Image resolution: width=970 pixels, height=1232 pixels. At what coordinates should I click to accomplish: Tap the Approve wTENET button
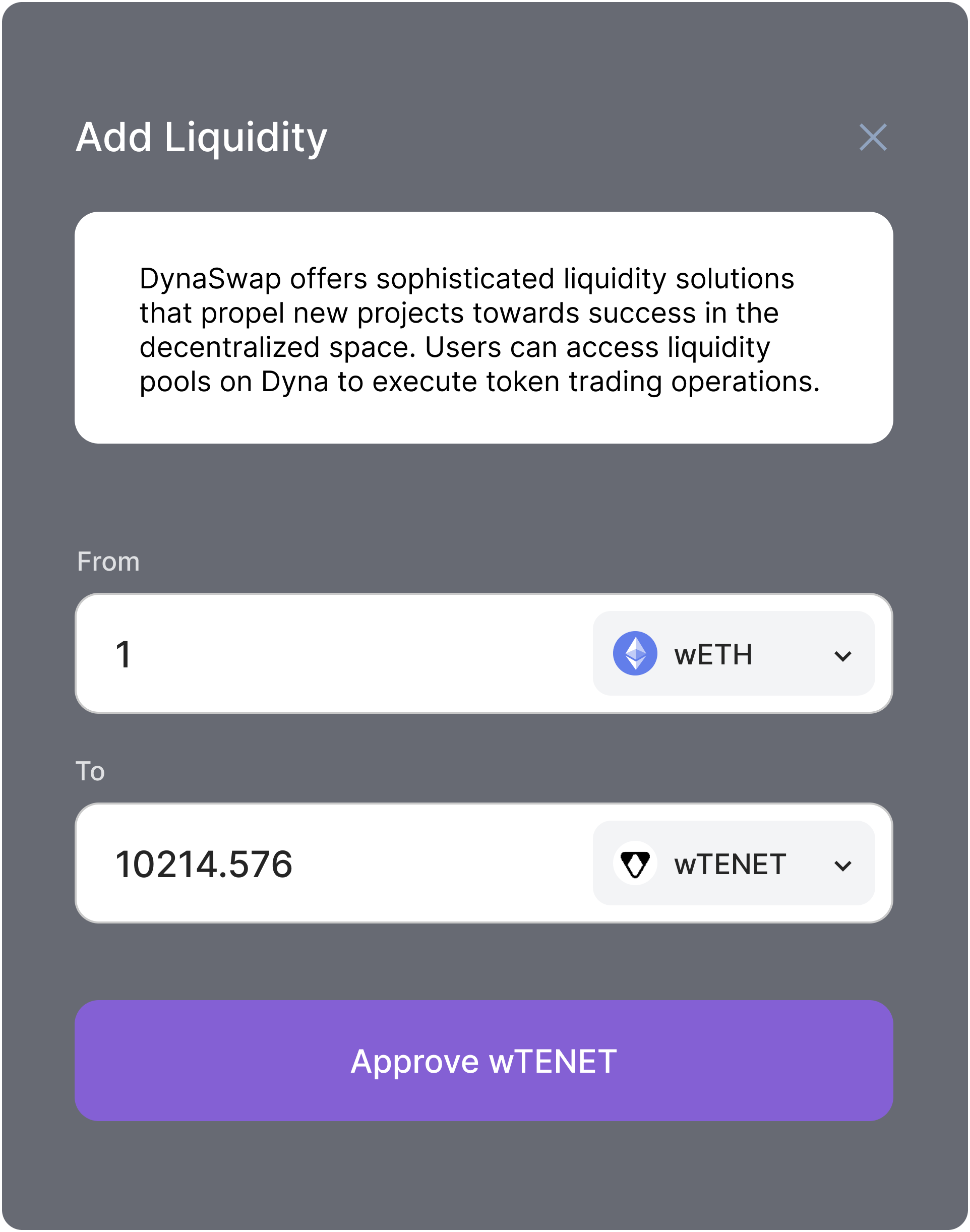[484, 1061]
